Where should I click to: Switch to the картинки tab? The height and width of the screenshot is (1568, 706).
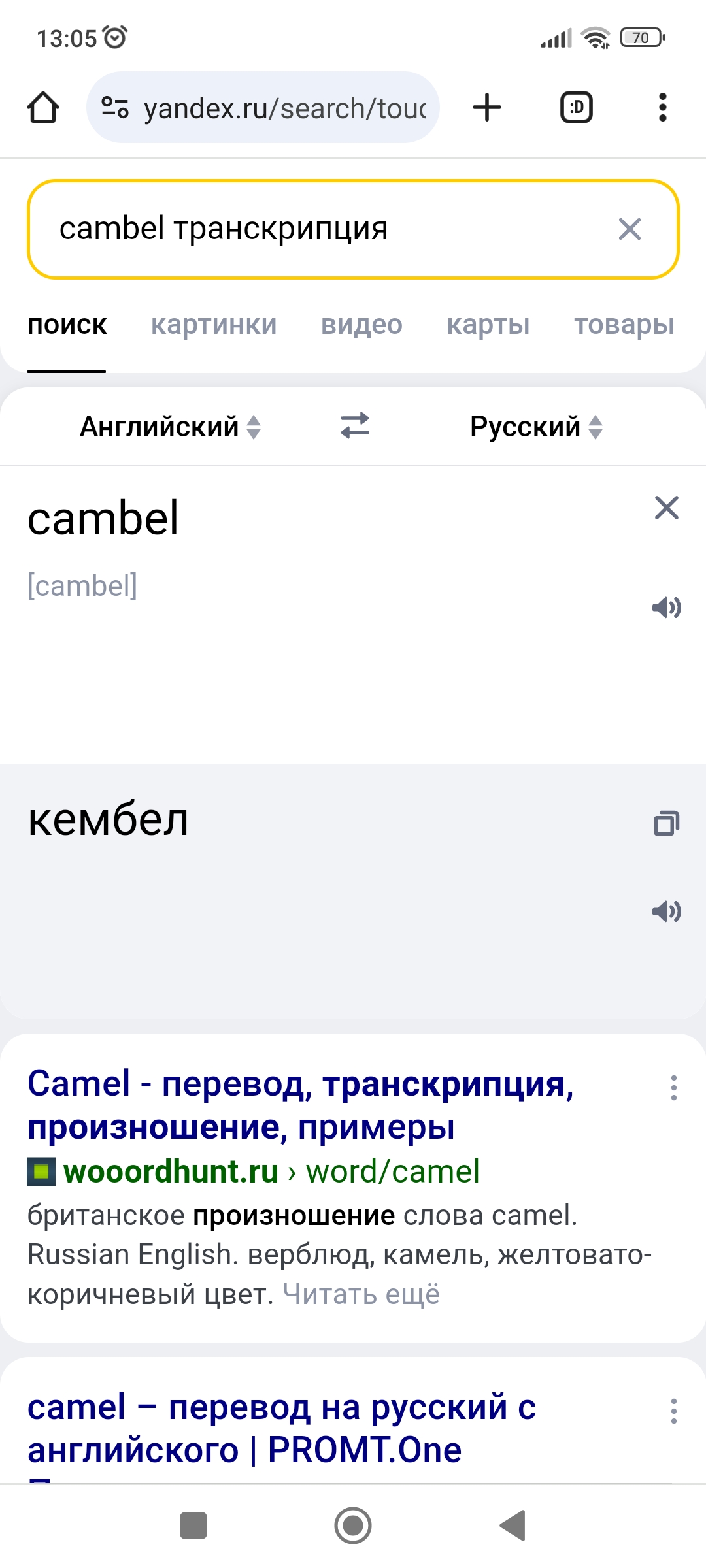point(214,325)
